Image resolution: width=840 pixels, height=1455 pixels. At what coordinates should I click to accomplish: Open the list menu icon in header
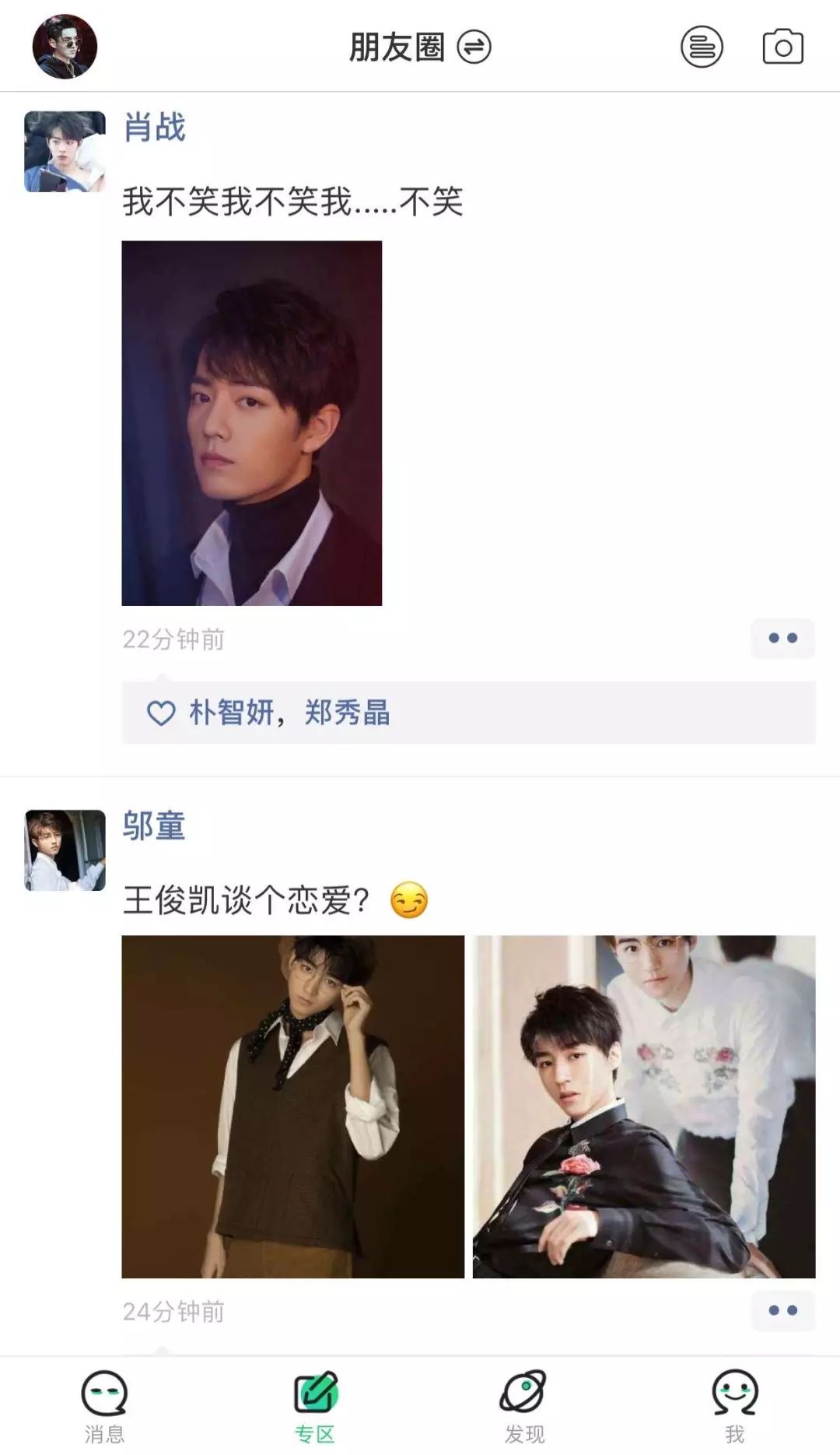tap(702, 47)
